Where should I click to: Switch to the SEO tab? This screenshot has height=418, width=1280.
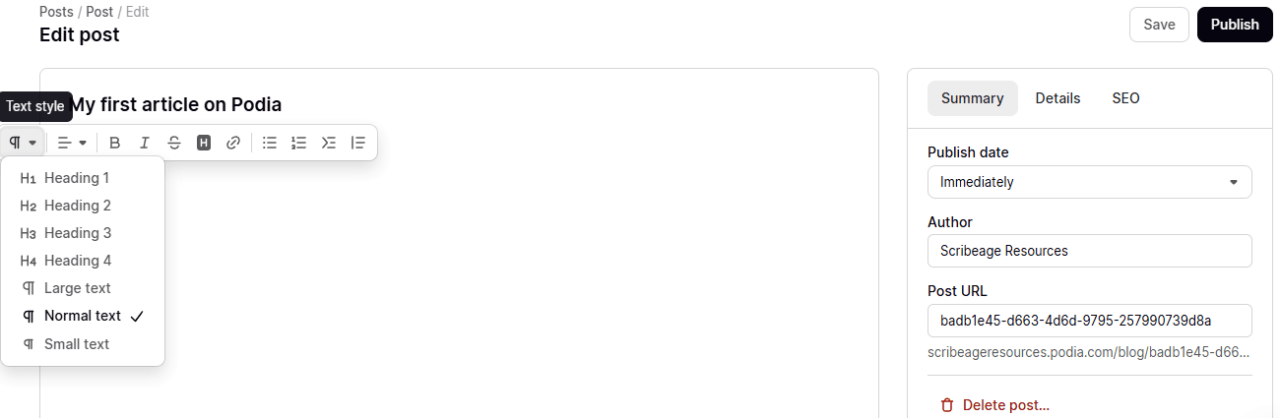[x=1125, y=98]
